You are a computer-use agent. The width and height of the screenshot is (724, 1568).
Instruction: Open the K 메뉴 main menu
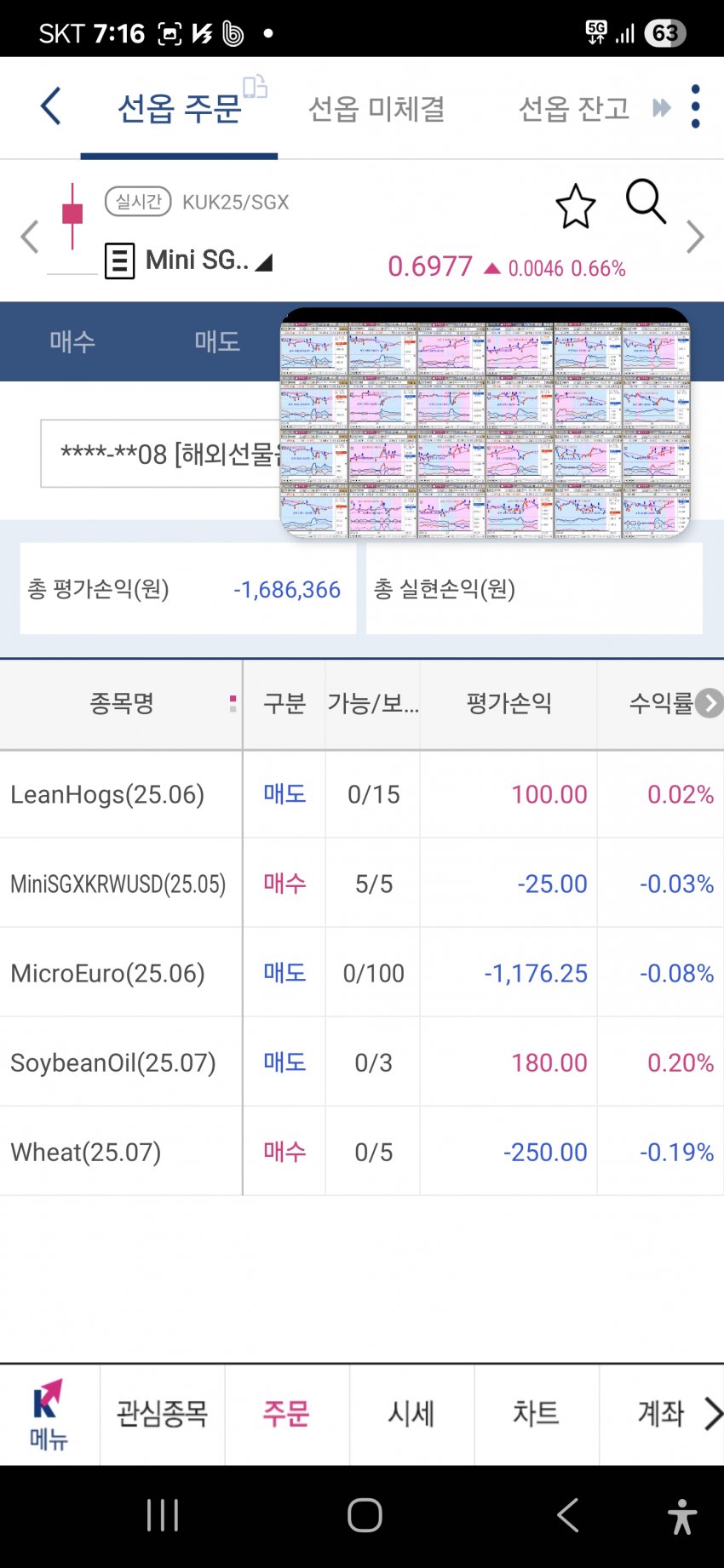tap(49, 1415)
